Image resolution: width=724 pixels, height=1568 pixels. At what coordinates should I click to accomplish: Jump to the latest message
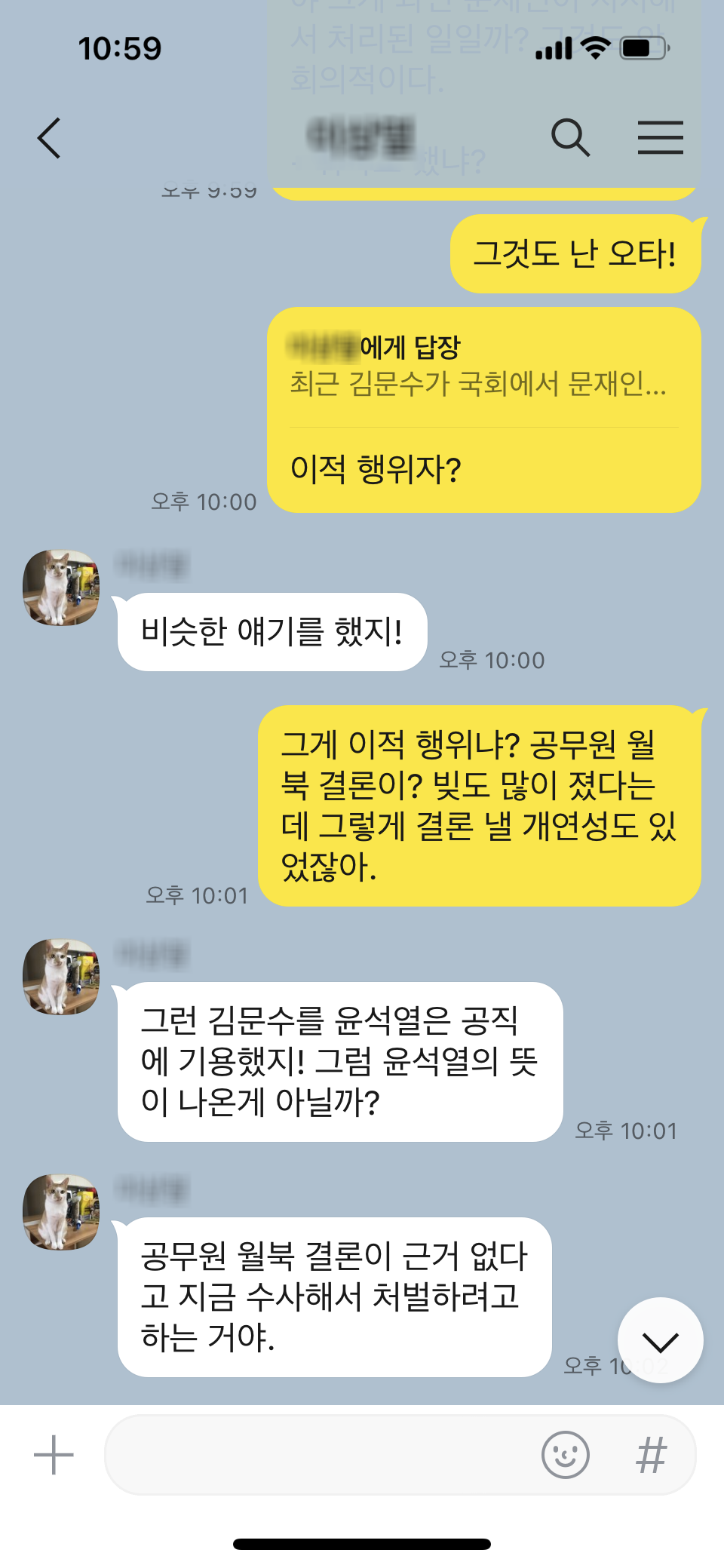click(x=661, y=1341)
